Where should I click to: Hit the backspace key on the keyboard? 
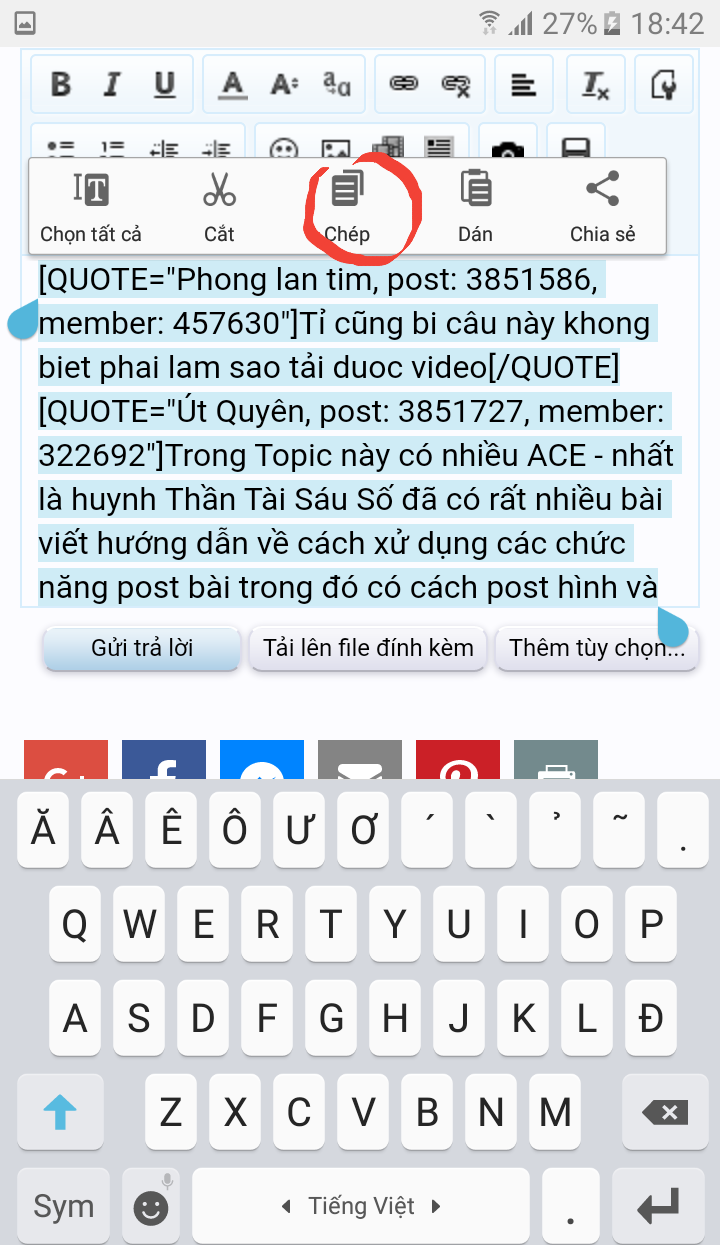click(x=664, y=1111)
